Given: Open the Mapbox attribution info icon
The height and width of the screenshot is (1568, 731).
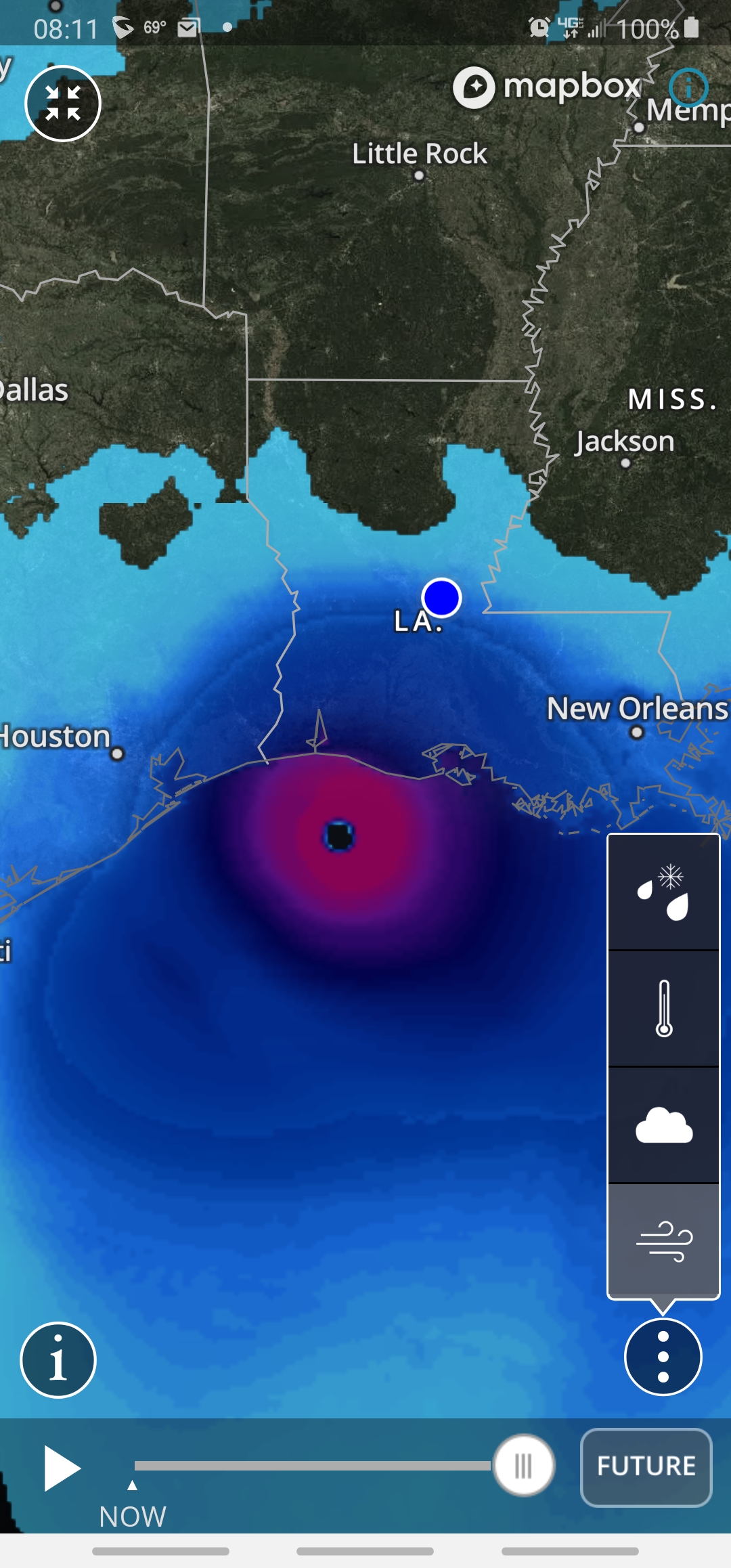Looking at the screenshot, I should pyautogui.click(x=688, y=87).
